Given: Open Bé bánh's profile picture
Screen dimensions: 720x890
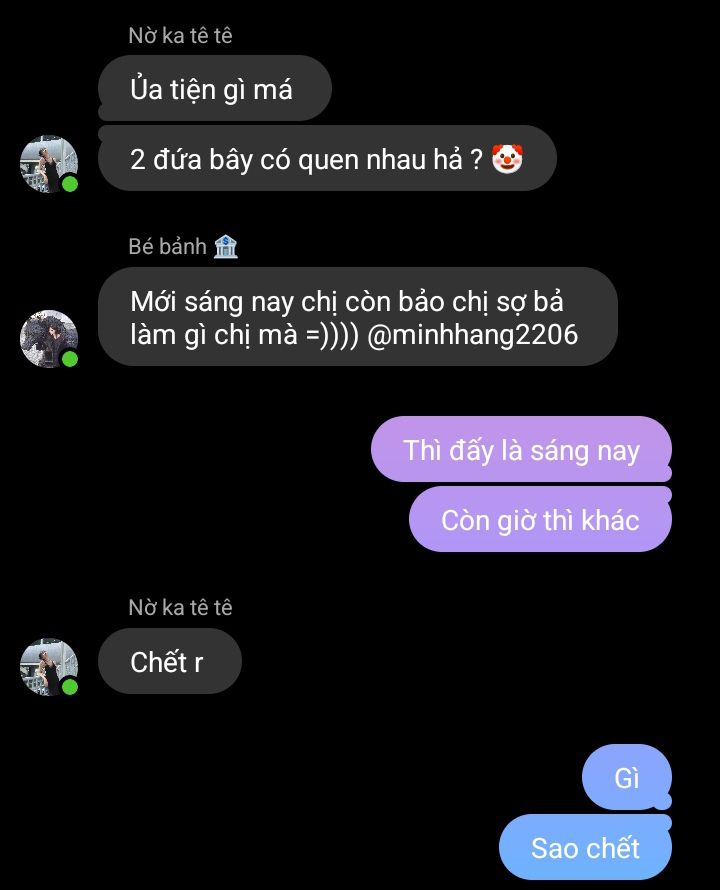Looking at the screenshot, I should (x=49, y=339).
